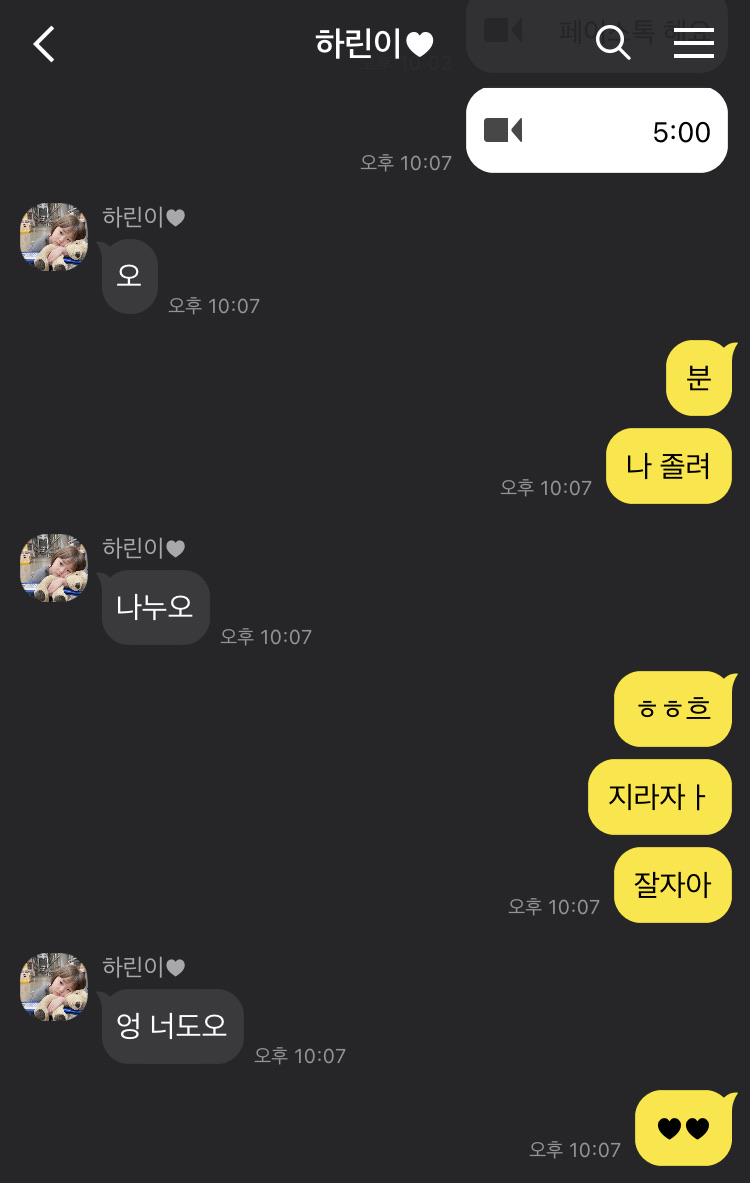Tap 하린이's profile picture by "엉 너도오"
The height and width of the screenshot is (1183, 750).
coord(54,986)
